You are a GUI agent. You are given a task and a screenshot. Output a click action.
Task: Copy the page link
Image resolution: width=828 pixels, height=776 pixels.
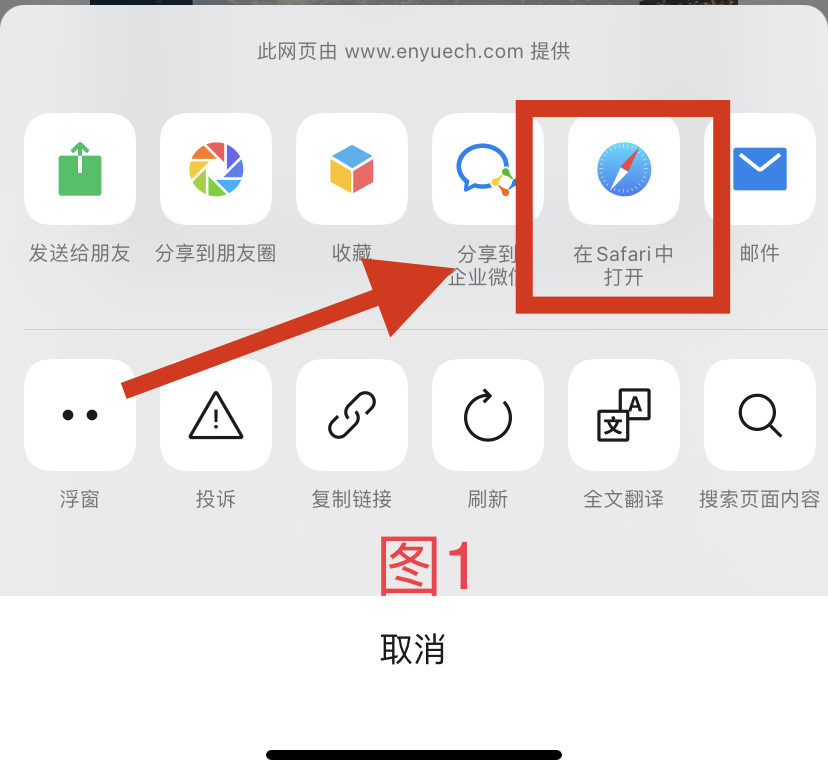point(352,415)
